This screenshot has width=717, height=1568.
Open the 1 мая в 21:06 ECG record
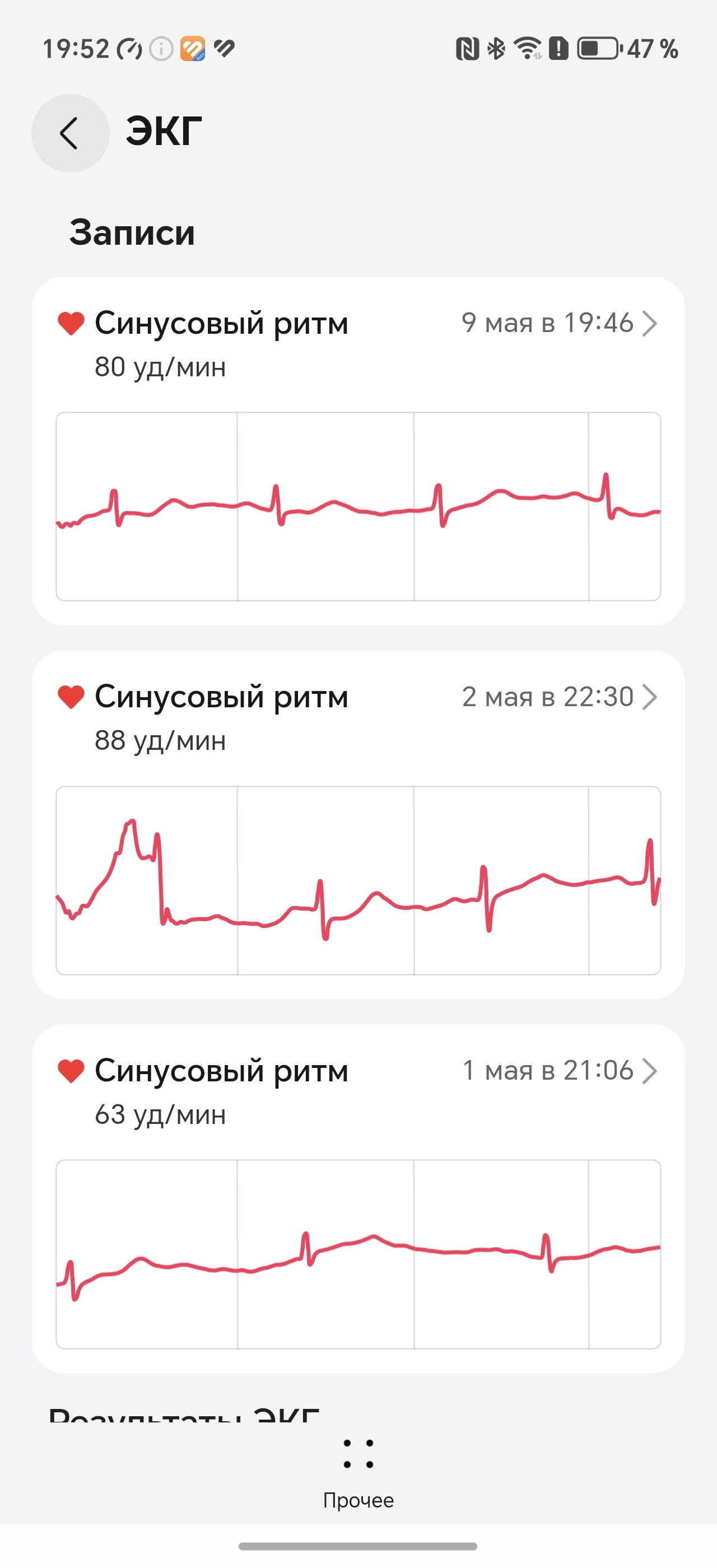point(358,1198)
